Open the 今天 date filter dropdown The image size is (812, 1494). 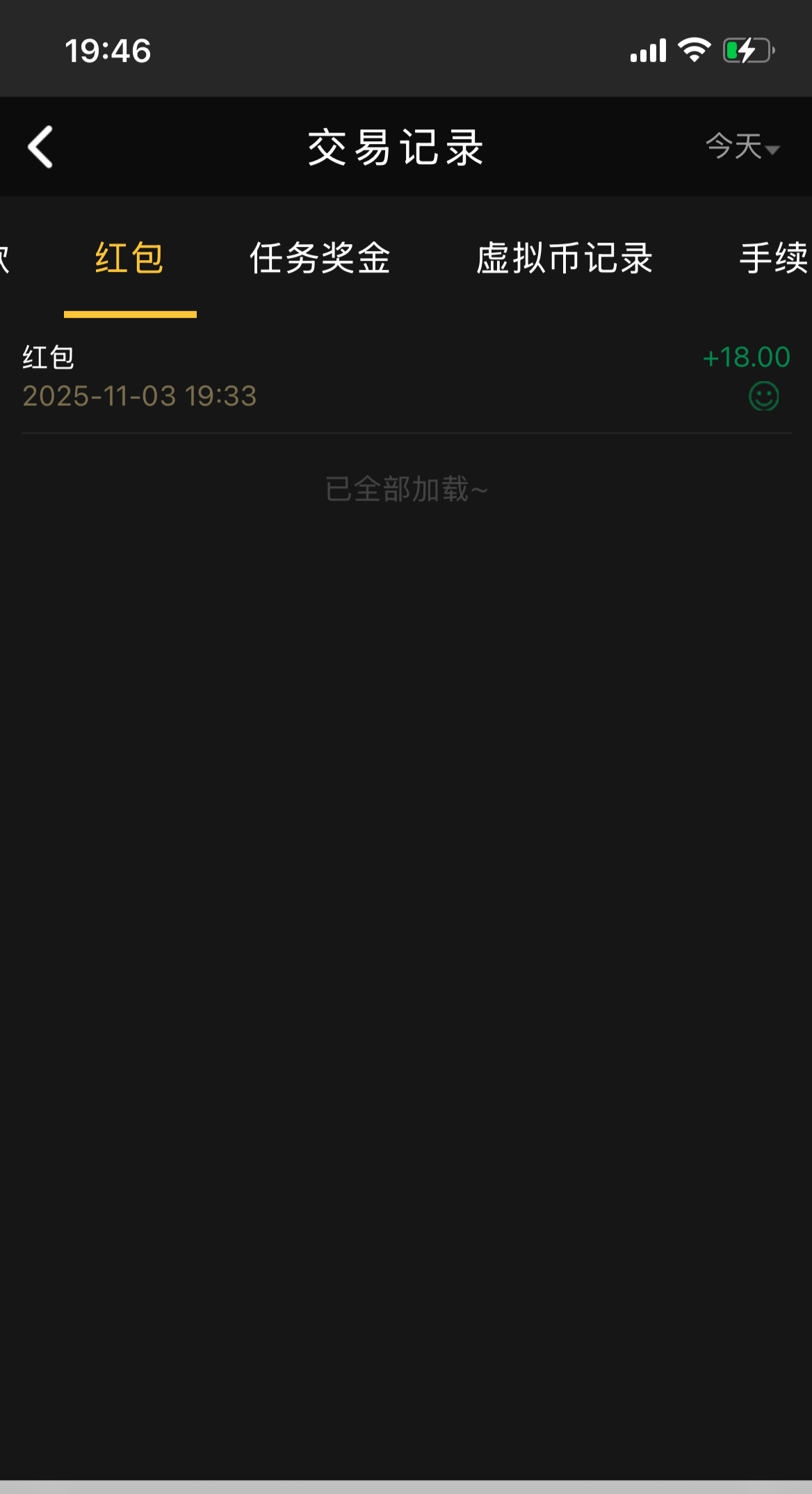coord(742,147)
